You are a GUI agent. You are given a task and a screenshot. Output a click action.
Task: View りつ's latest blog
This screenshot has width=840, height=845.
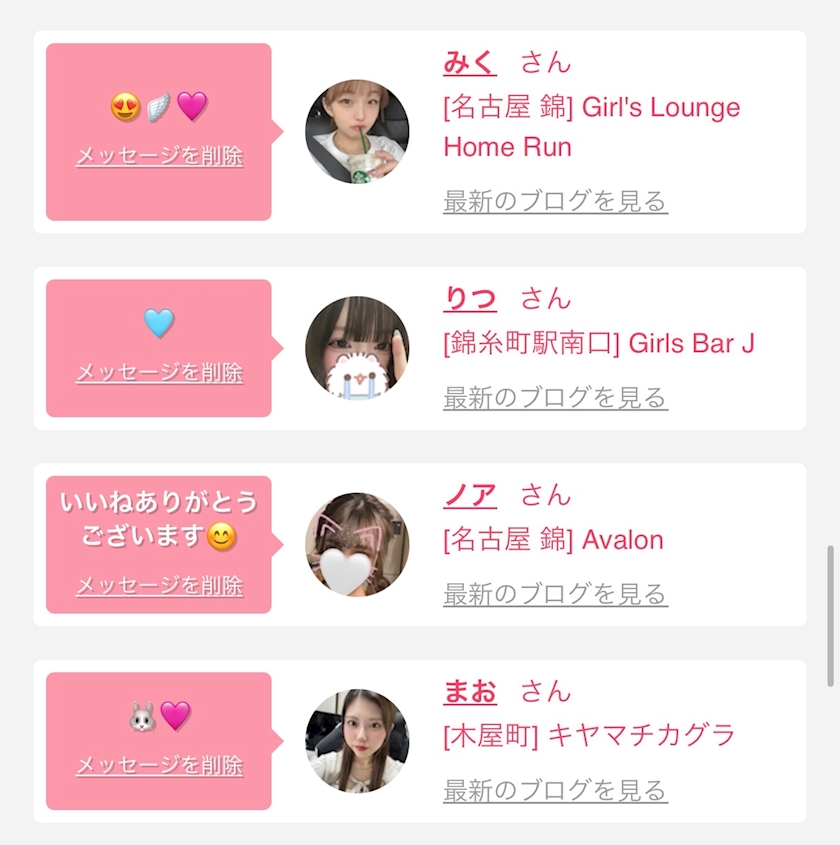tap(555, 398)
